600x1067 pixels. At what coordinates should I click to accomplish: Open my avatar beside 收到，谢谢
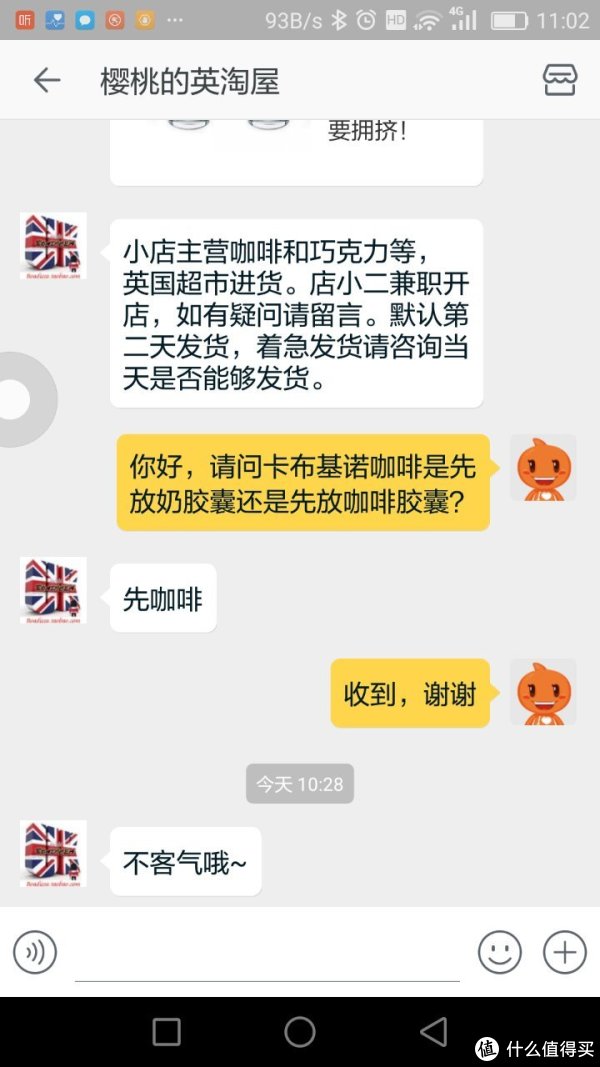[x=543, y=692]
